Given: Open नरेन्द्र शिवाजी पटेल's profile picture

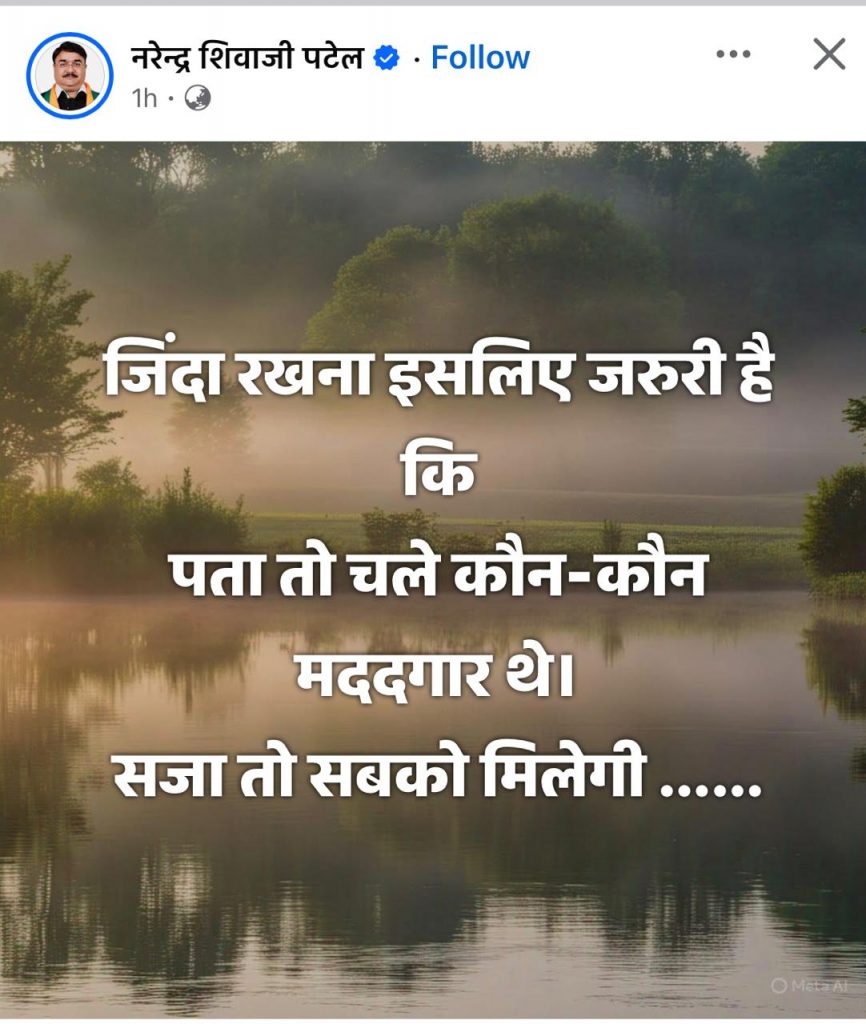Looking at the screenshot, I should 69,75.
